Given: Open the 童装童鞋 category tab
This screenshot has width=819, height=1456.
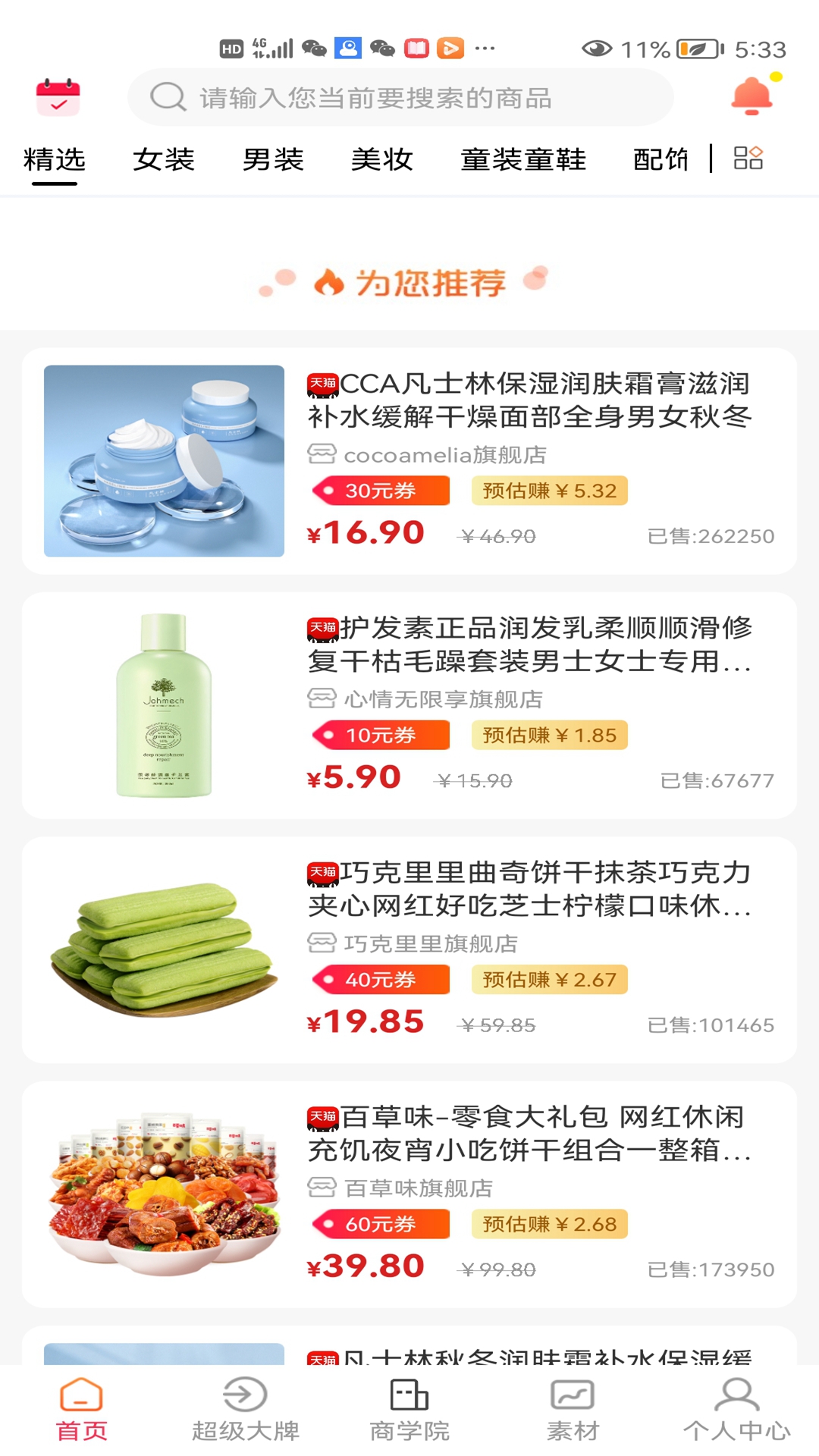Looking at the screenshot, I should 523,159.
